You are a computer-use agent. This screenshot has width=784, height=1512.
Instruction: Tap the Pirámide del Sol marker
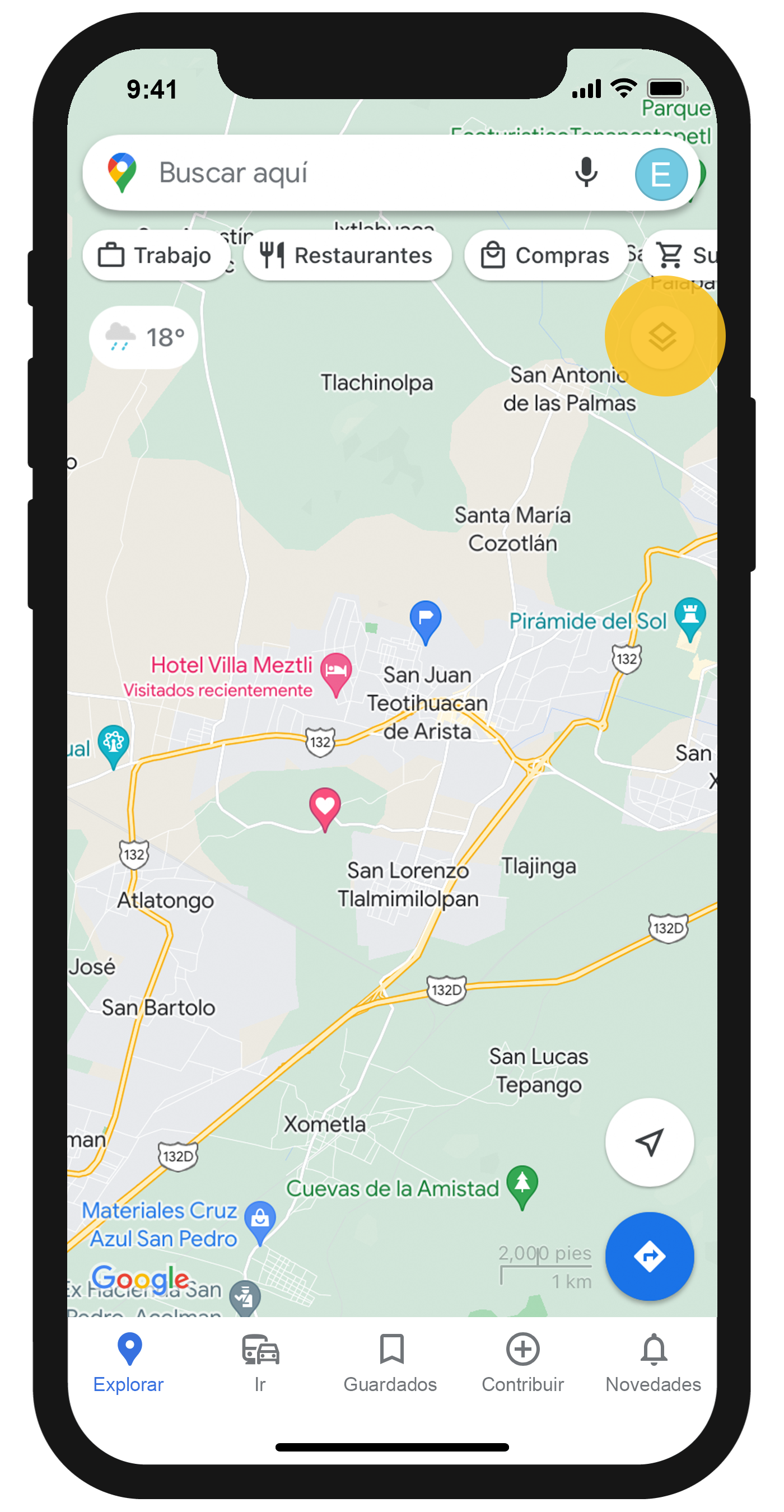689,617
